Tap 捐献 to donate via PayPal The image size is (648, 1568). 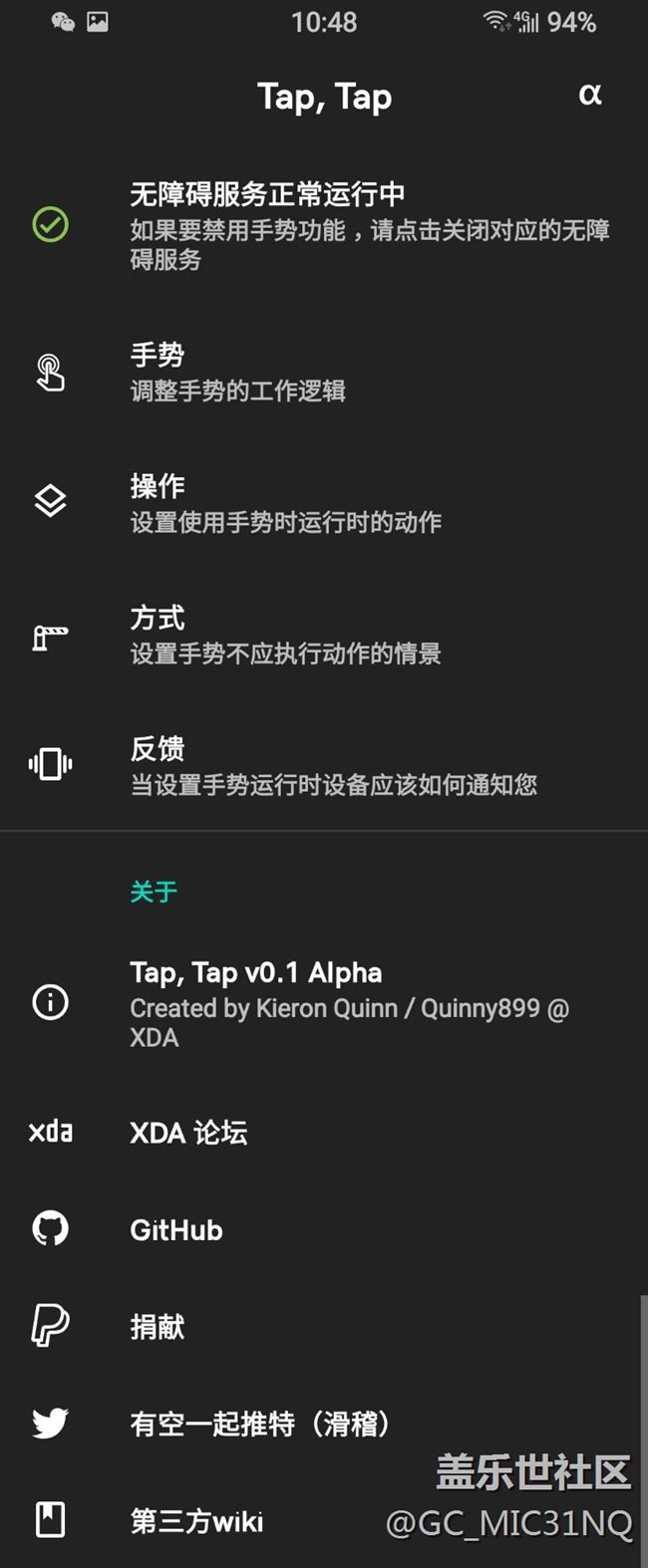tap(324, 1326)
